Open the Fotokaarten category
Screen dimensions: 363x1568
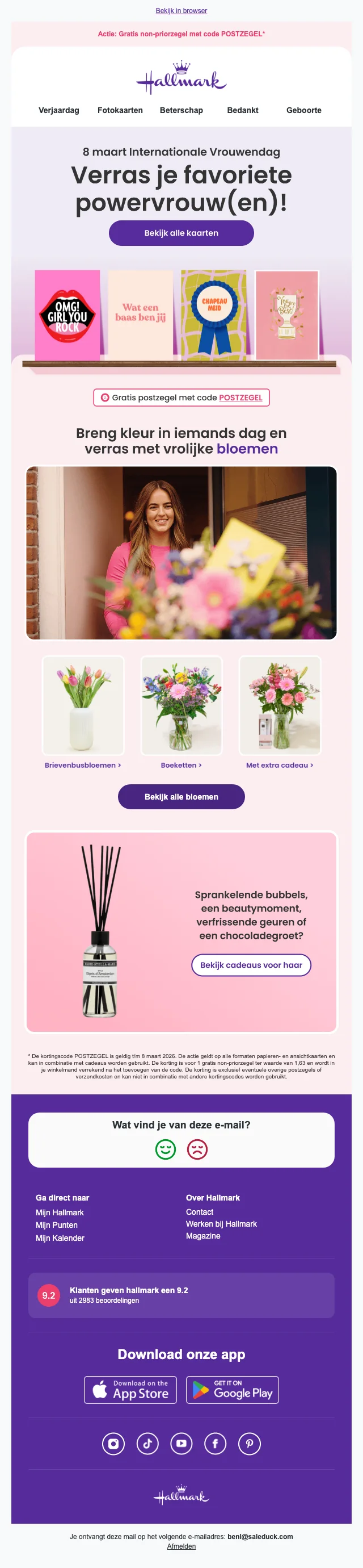(120, 110)
